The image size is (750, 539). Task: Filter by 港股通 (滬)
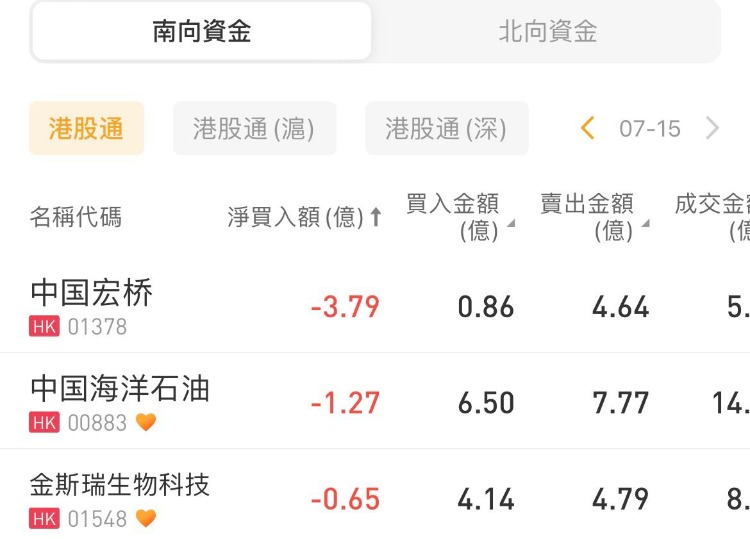[x=254, y=128]
